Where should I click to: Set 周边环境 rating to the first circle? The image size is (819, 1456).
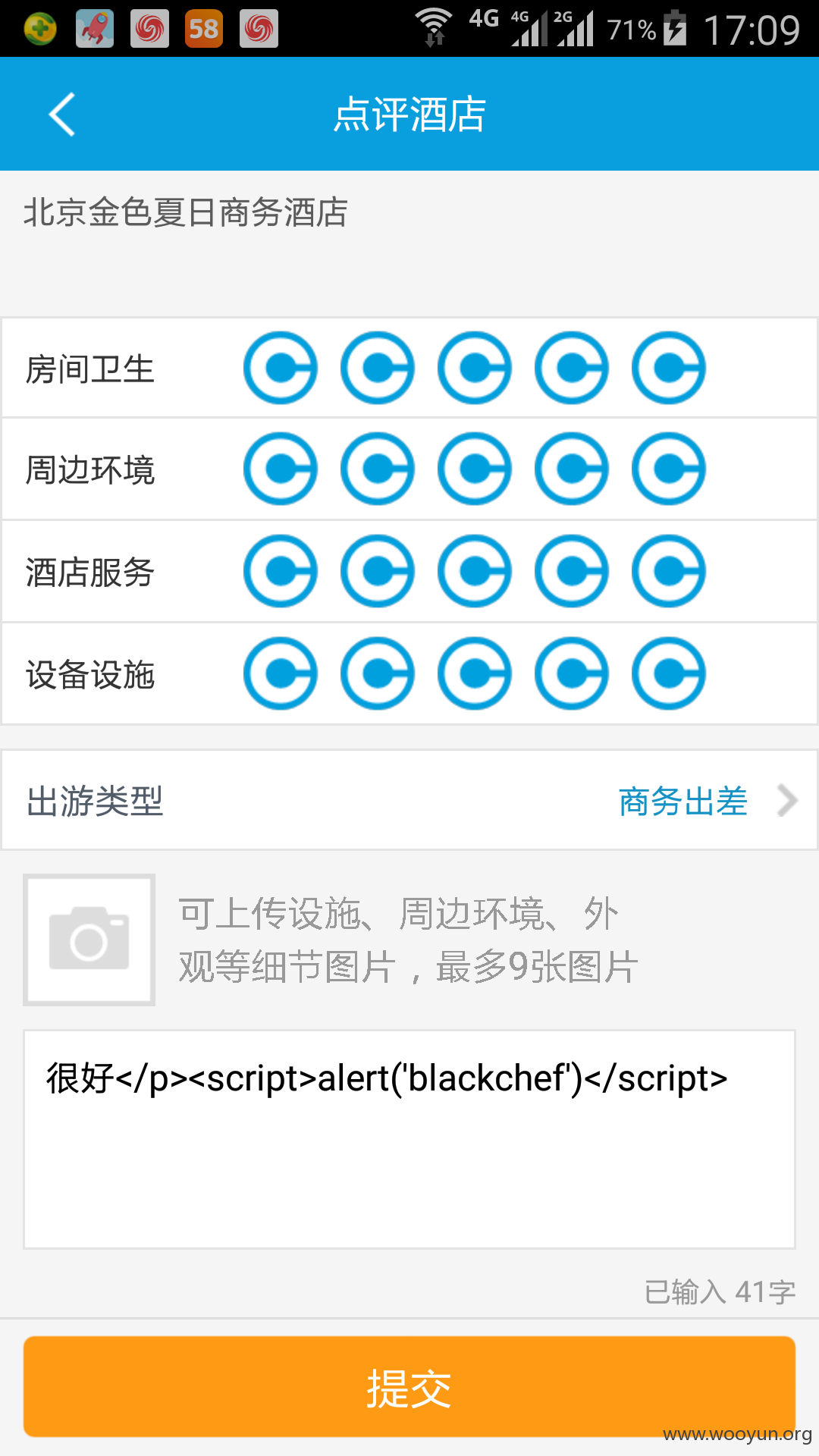pyautogui.click(x=281, y=469)
